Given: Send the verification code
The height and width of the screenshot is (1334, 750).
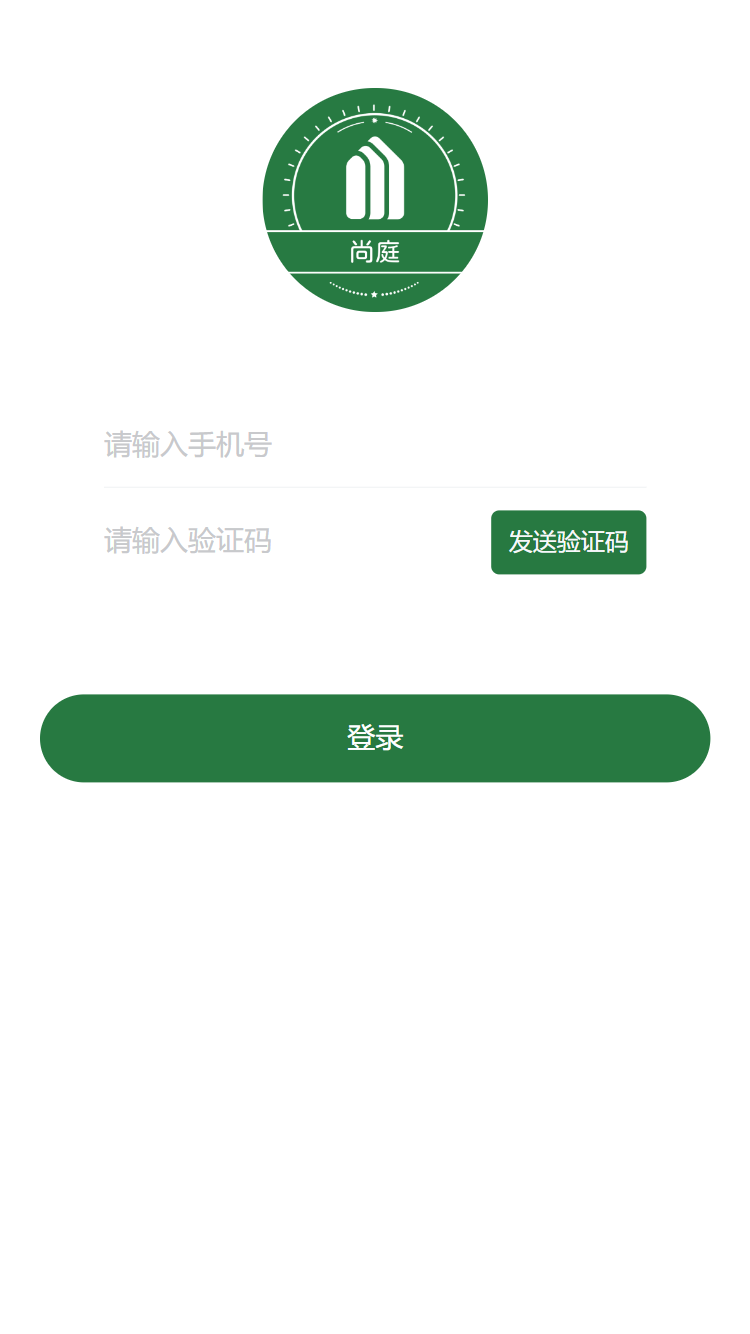Looking at the screenshot, I should (x=568, y=542).
